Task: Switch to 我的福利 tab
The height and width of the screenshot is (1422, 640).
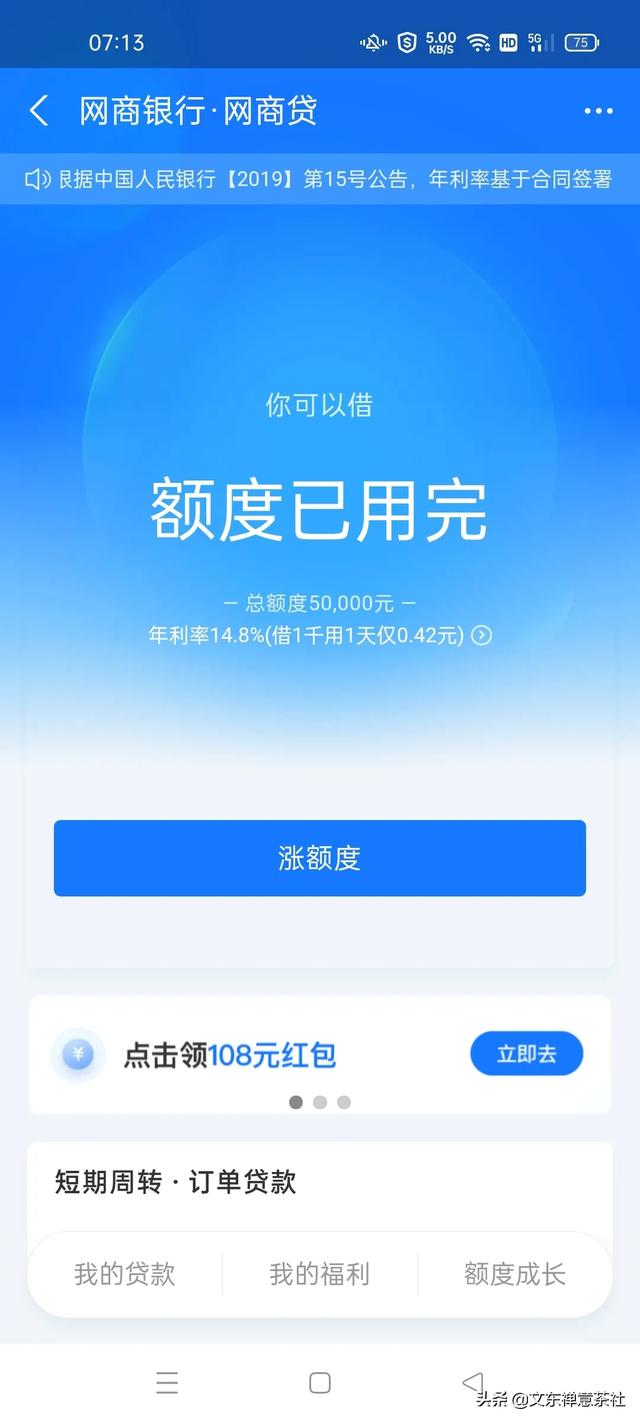Action: [x=320, y=1274]
